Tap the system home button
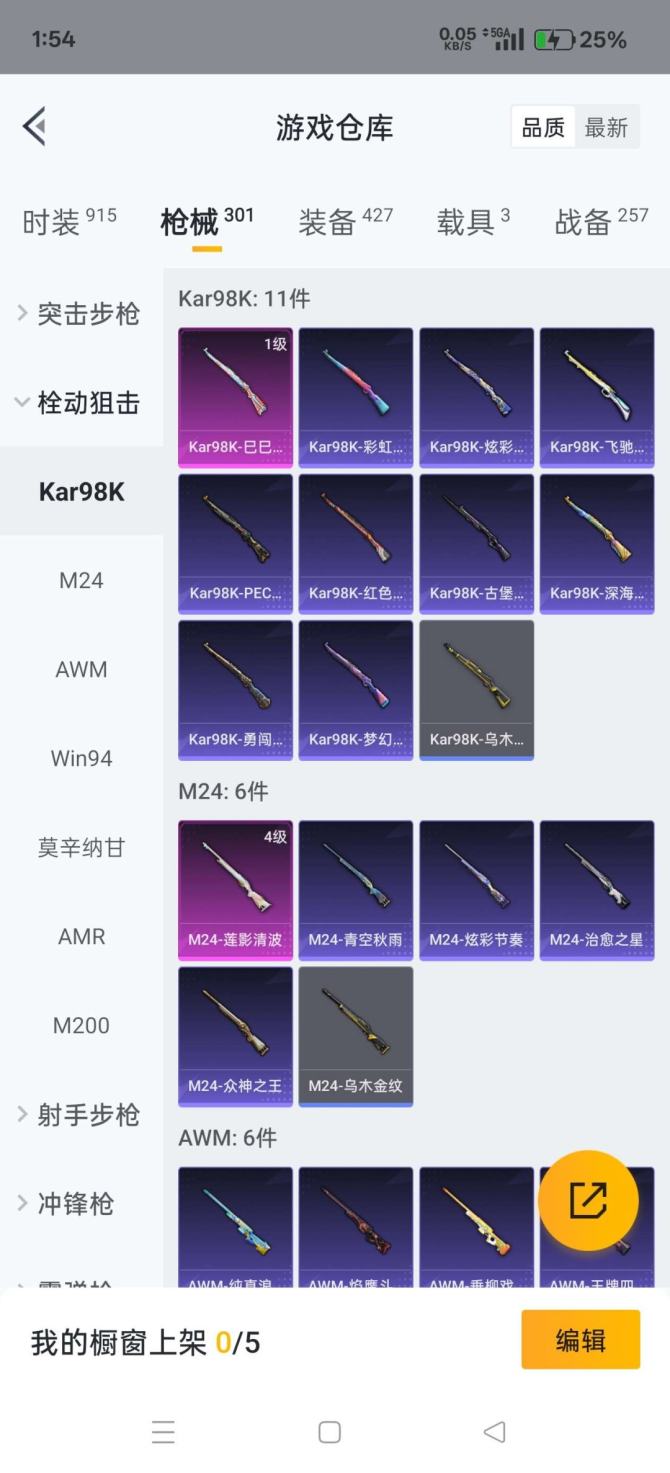This screenshot has height=1473, width=670. point(329,1431)
